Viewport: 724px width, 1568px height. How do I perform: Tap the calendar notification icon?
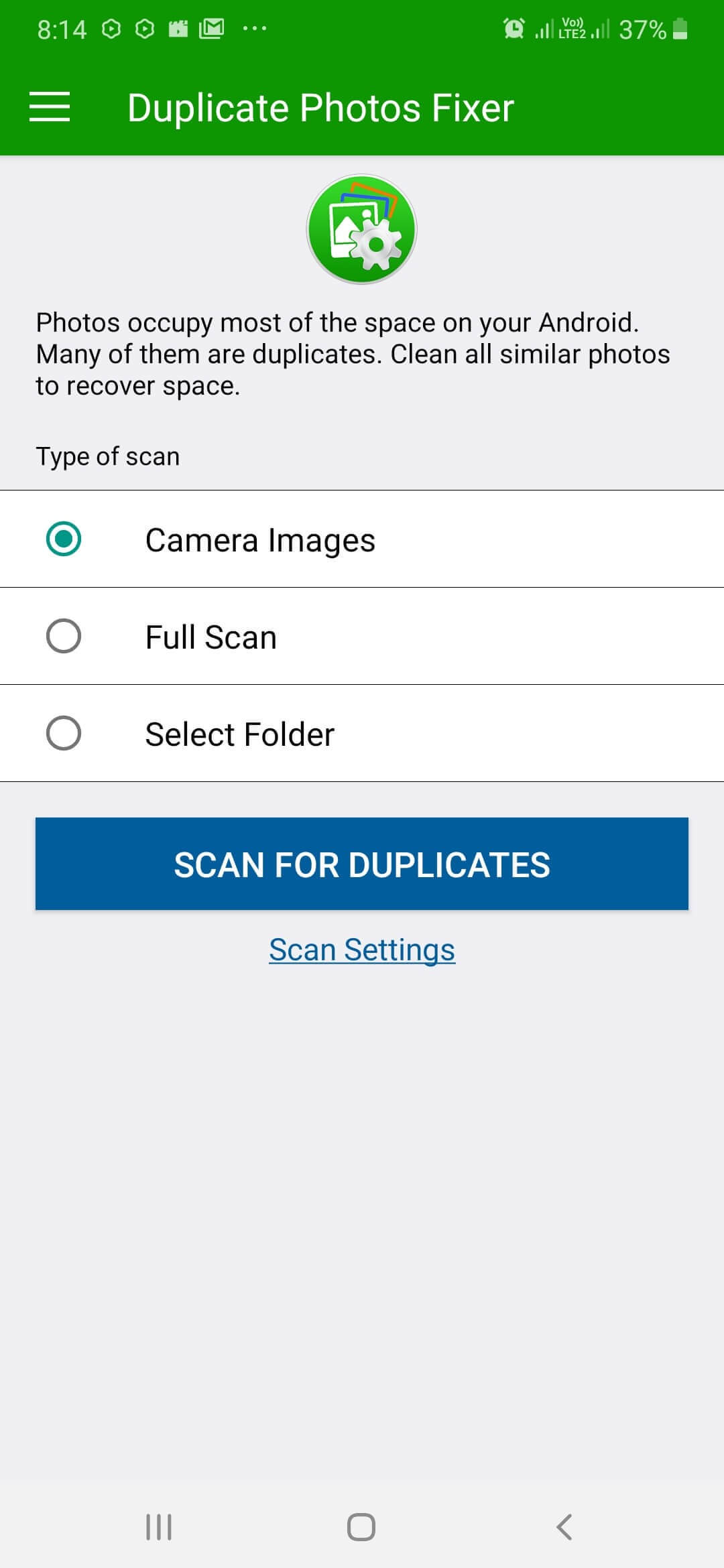178,28
